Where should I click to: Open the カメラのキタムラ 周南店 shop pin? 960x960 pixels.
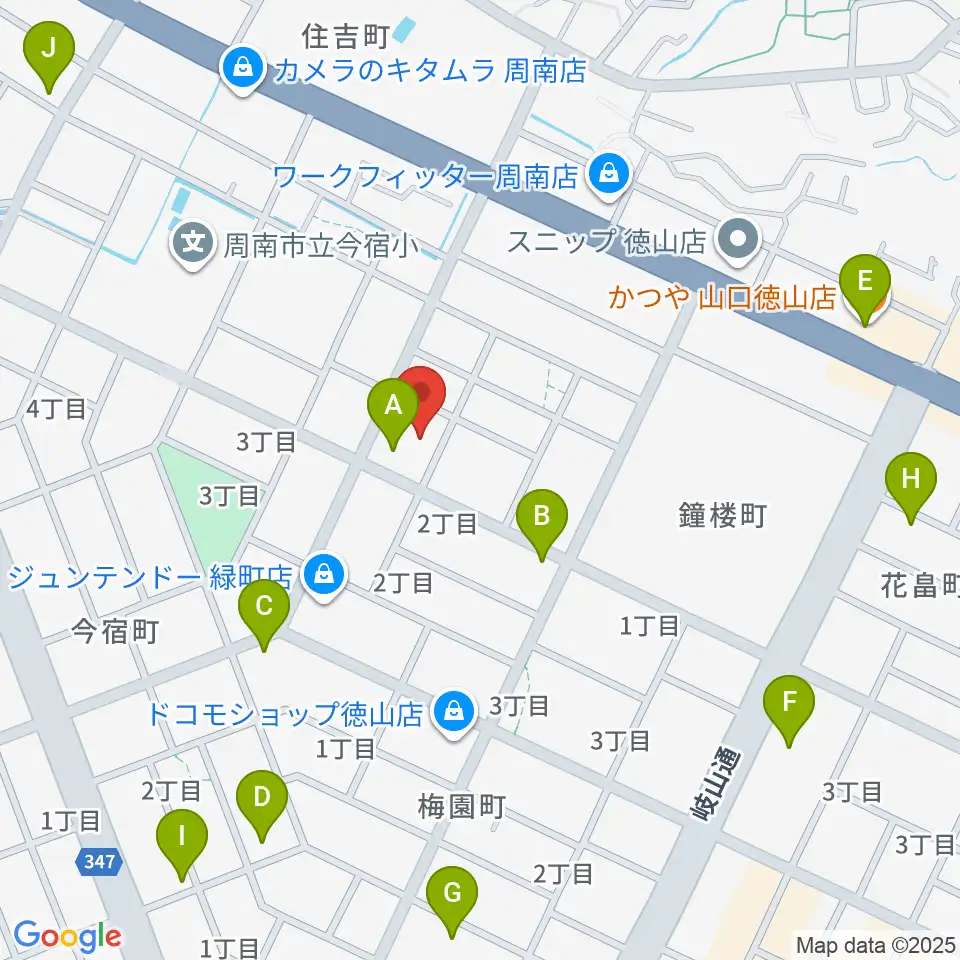click(243, 70)
